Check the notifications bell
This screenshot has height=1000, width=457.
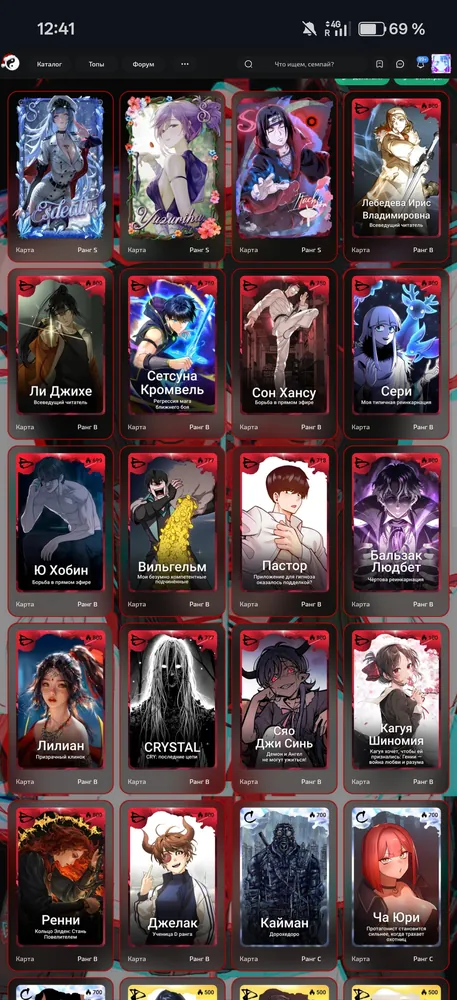[x=421, y=63]
